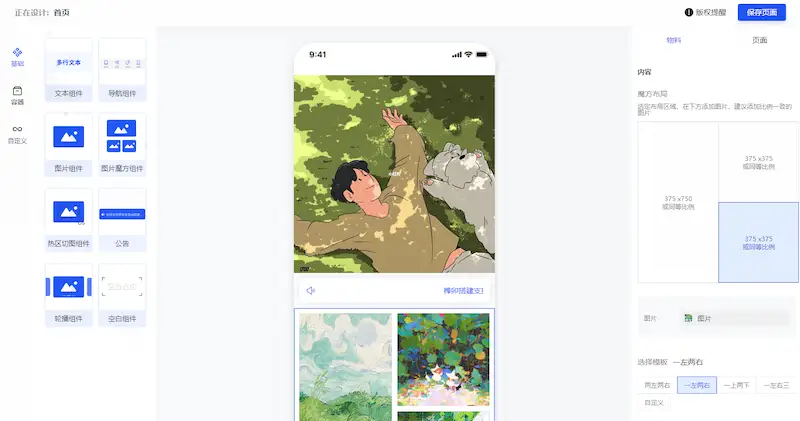Click the 保存页面 button
Screen dimensions: 800x421
[x=762, y=12]
